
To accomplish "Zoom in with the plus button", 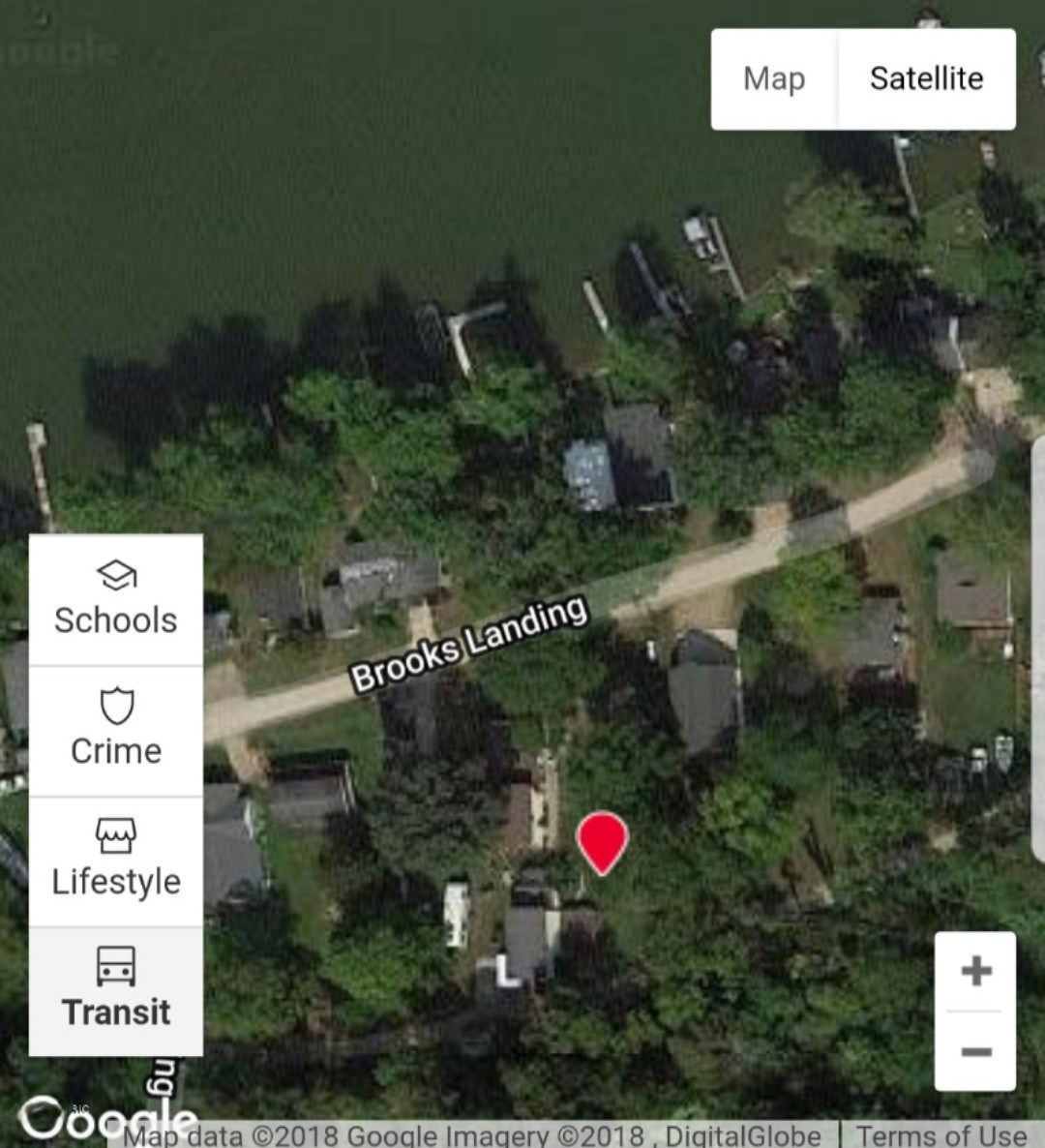I will 975,971.
